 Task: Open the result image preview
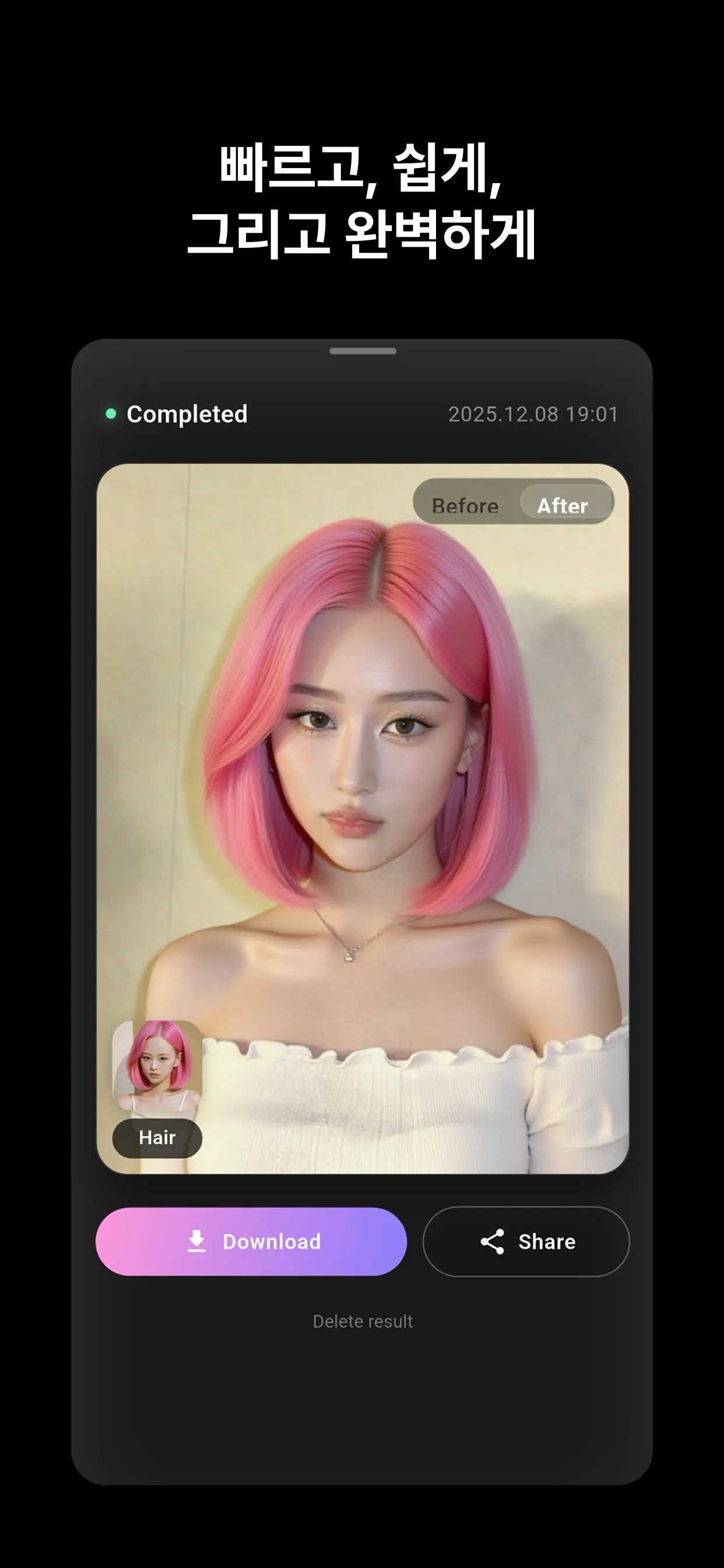pyautogui.click(x=362, y=761)
